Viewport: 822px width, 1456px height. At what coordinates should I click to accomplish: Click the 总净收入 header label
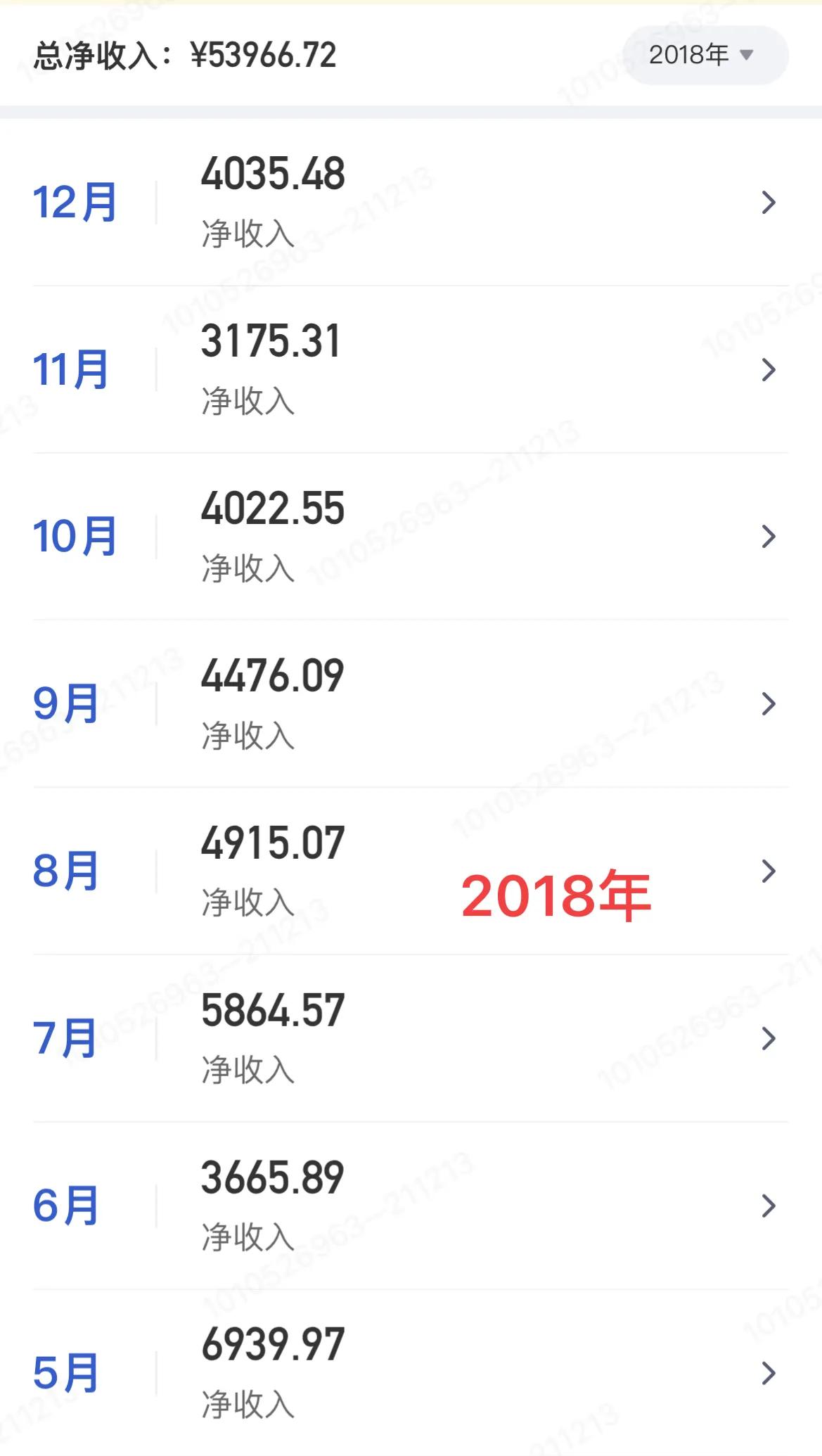click(95, 55)
